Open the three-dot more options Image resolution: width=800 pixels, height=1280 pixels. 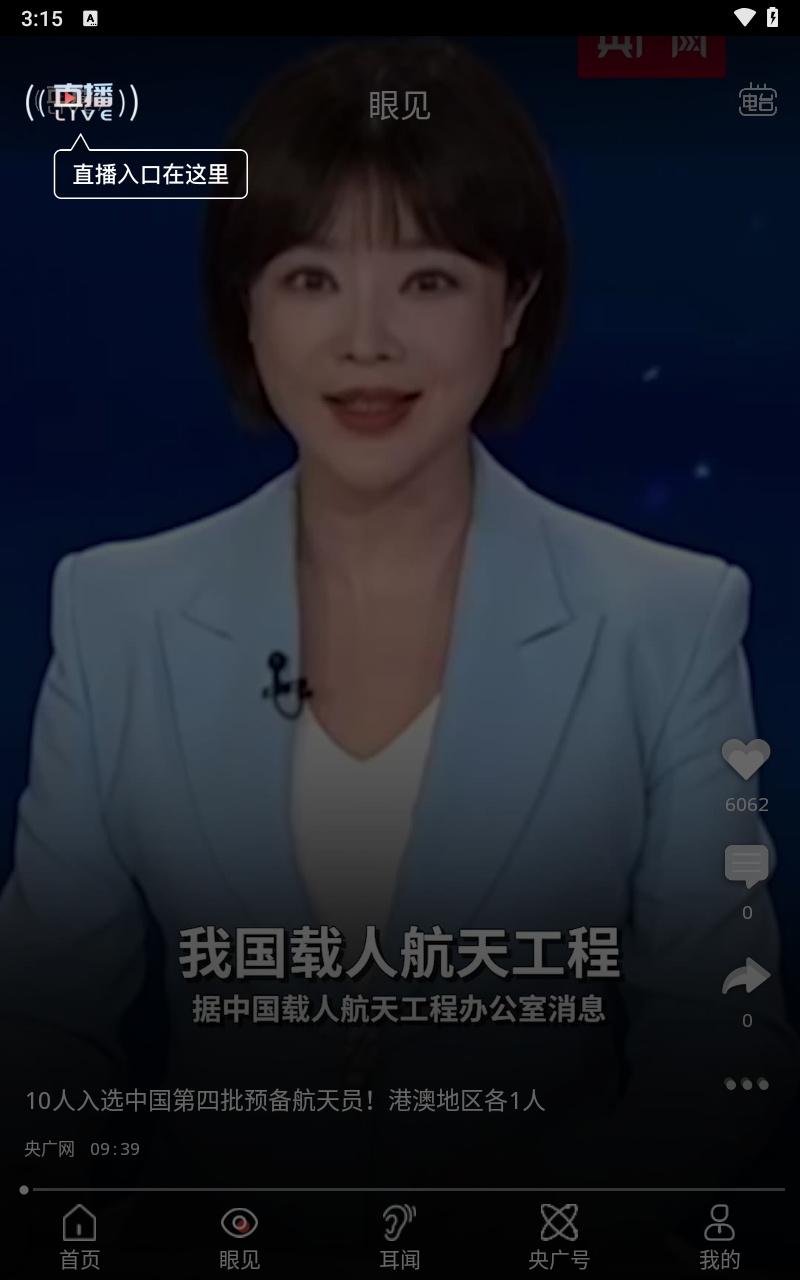click(746, 1084)
